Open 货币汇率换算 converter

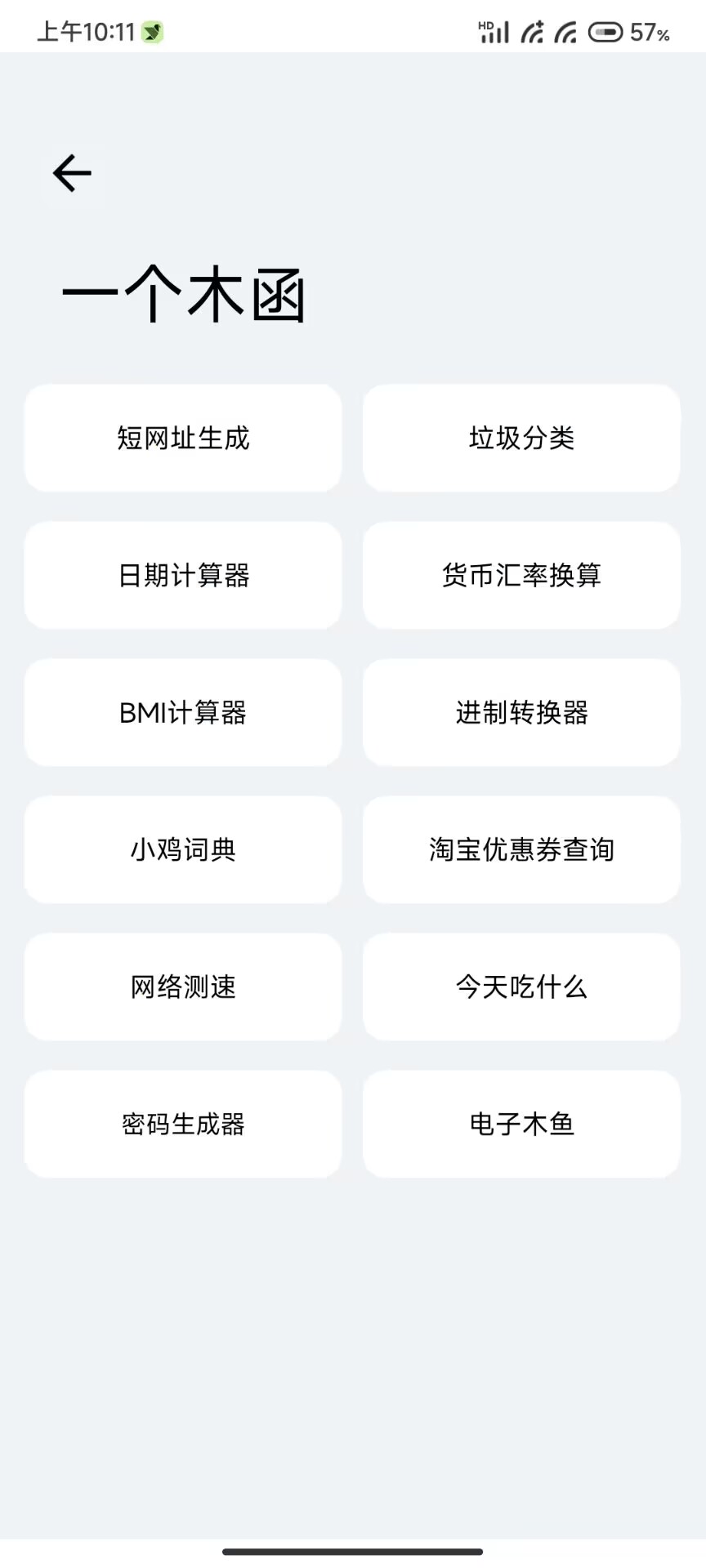coord(521,576)
